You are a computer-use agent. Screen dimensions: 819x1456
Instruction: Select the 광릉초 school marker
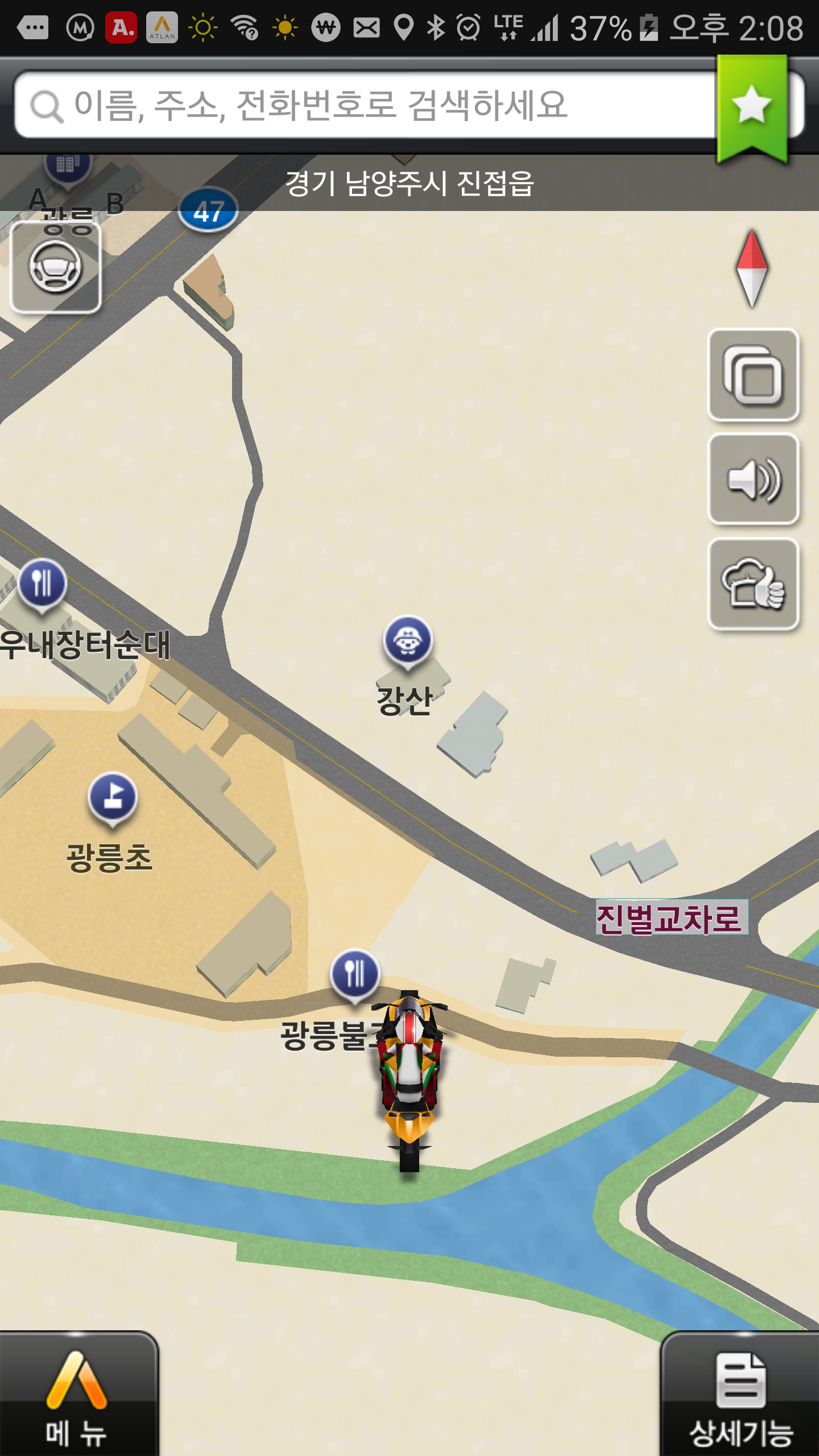tap(113, 797)
